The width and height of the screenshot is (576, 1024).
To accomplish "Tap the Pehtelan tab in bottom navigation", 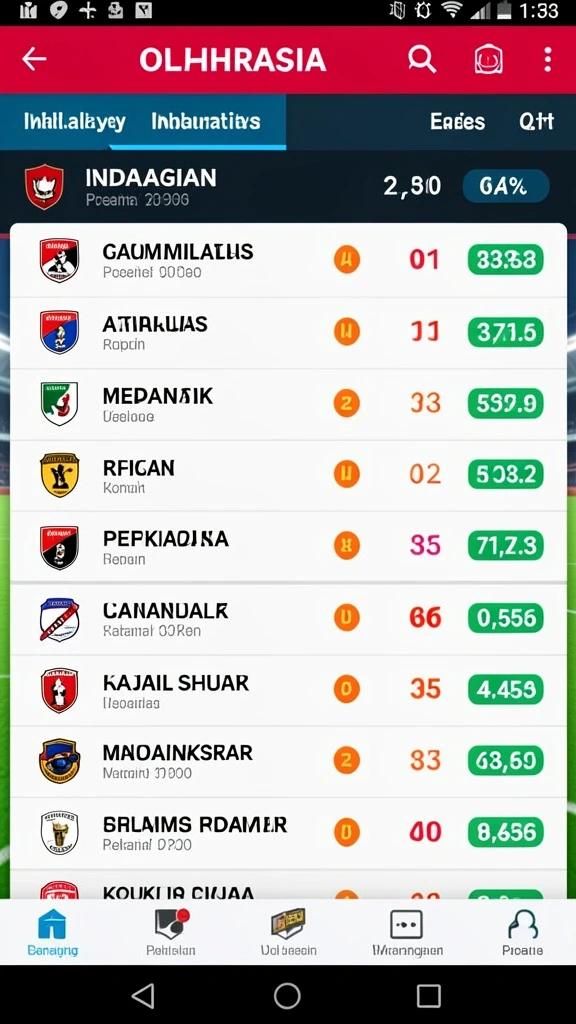I will (170, 933).
